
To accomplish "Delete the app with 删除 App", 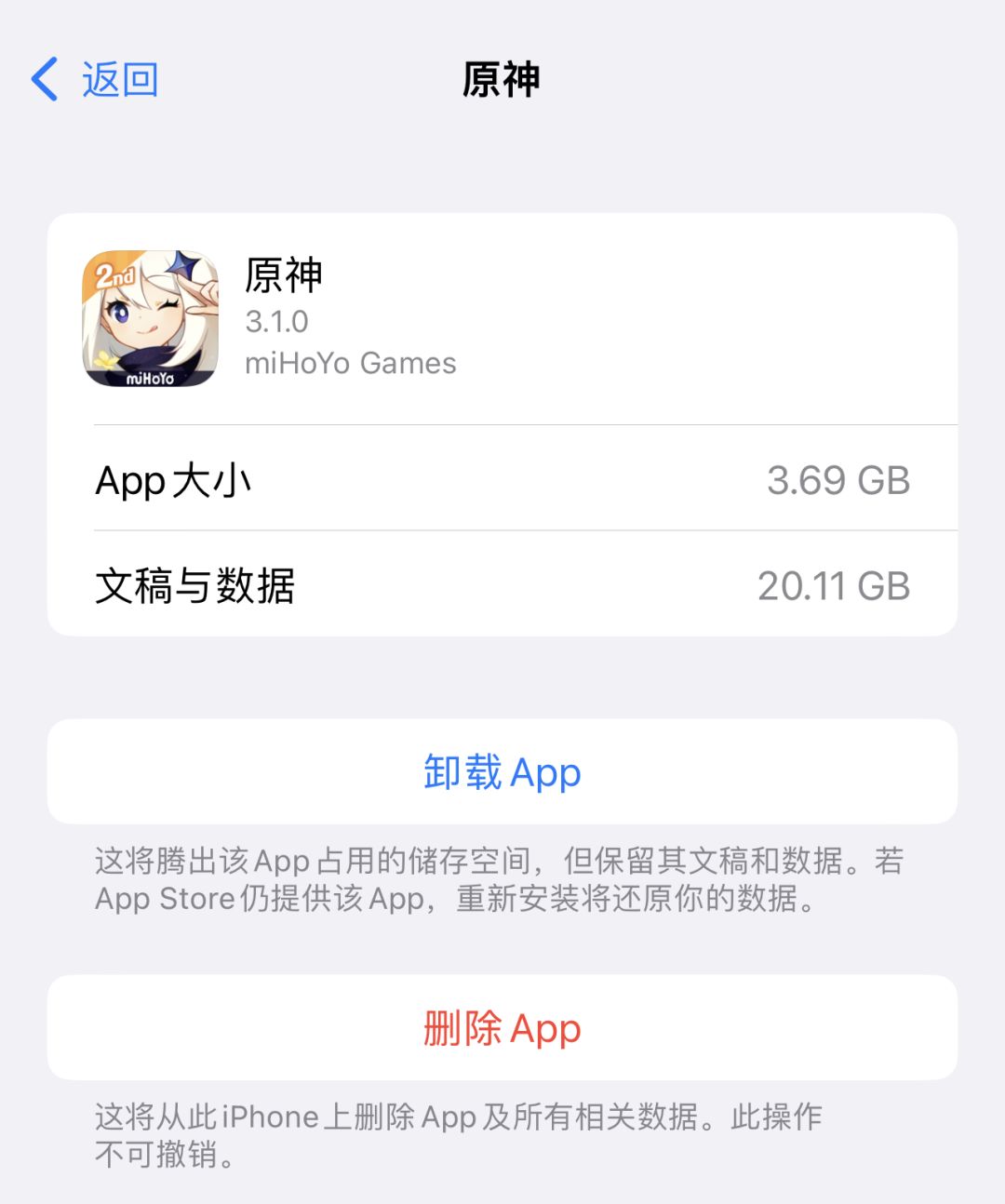I will 502,1028.
